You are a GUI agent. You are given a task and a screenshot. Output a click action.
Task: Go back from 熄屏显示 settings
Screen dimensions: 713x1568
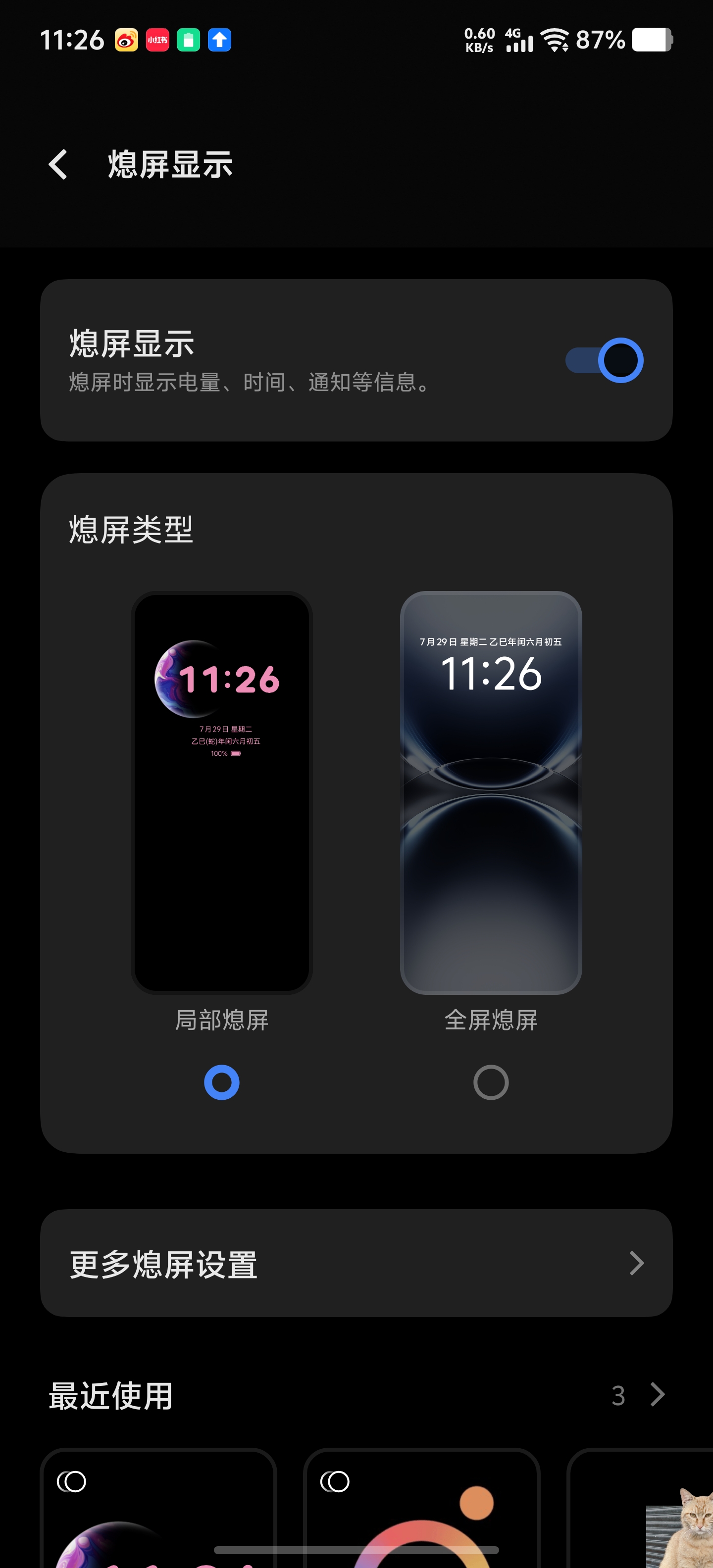point(58,164)
